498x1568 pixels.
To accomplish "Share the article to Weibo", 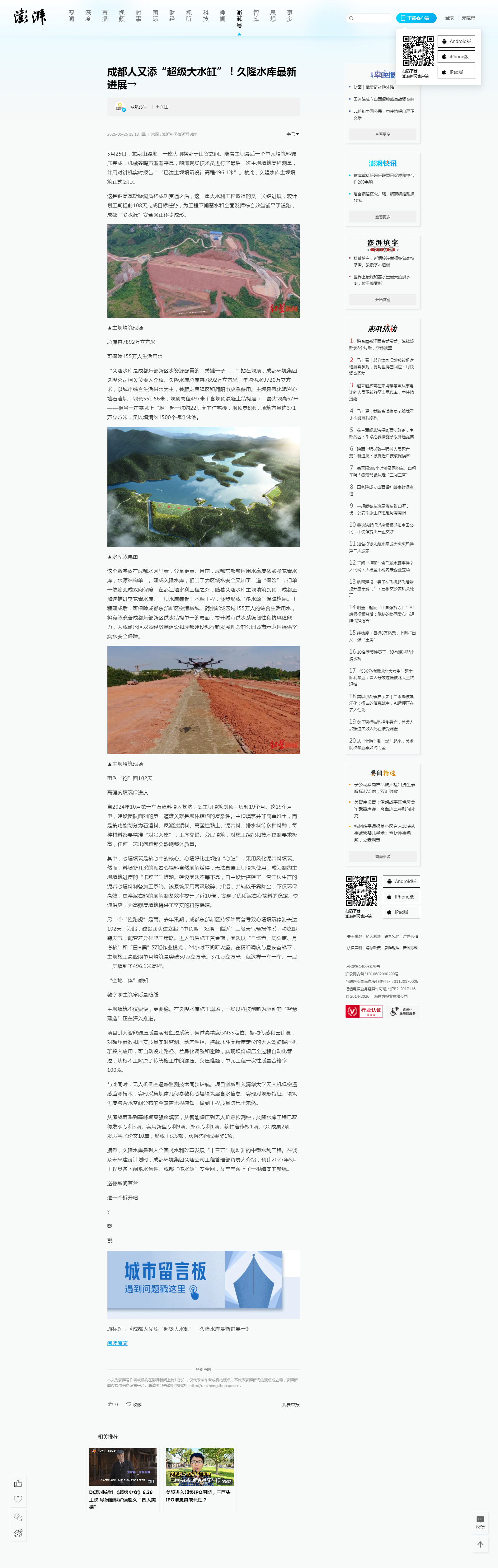I will pos(18,1533).
